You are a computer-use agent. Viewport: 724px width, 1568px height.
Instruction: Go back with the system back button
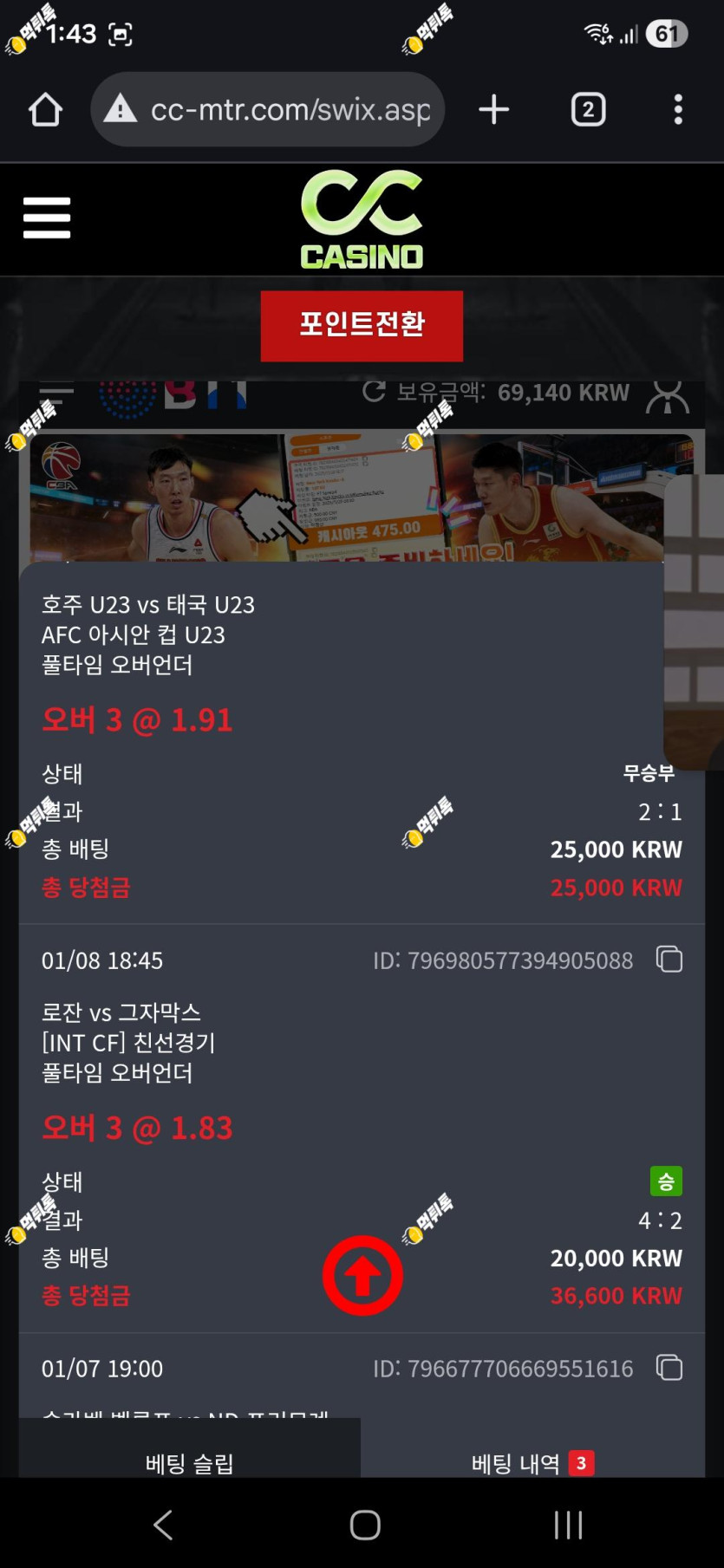pyautogui.click(x=163, y=1525)
